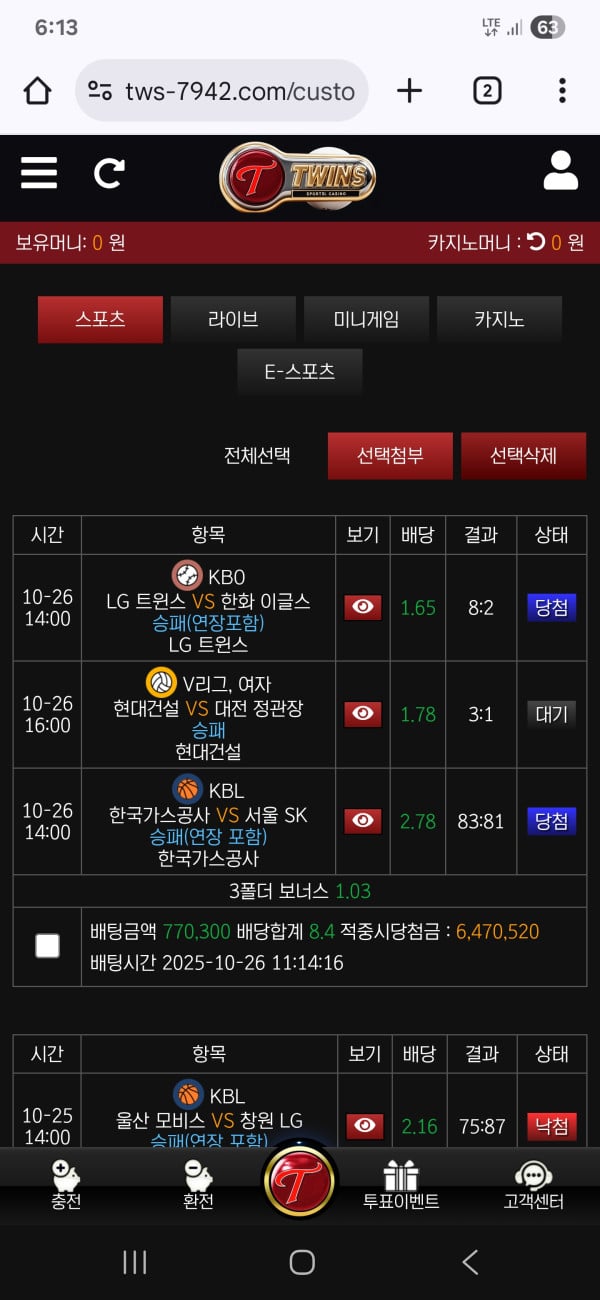Open 충전 in the bottom bar

pos(66,1186)
